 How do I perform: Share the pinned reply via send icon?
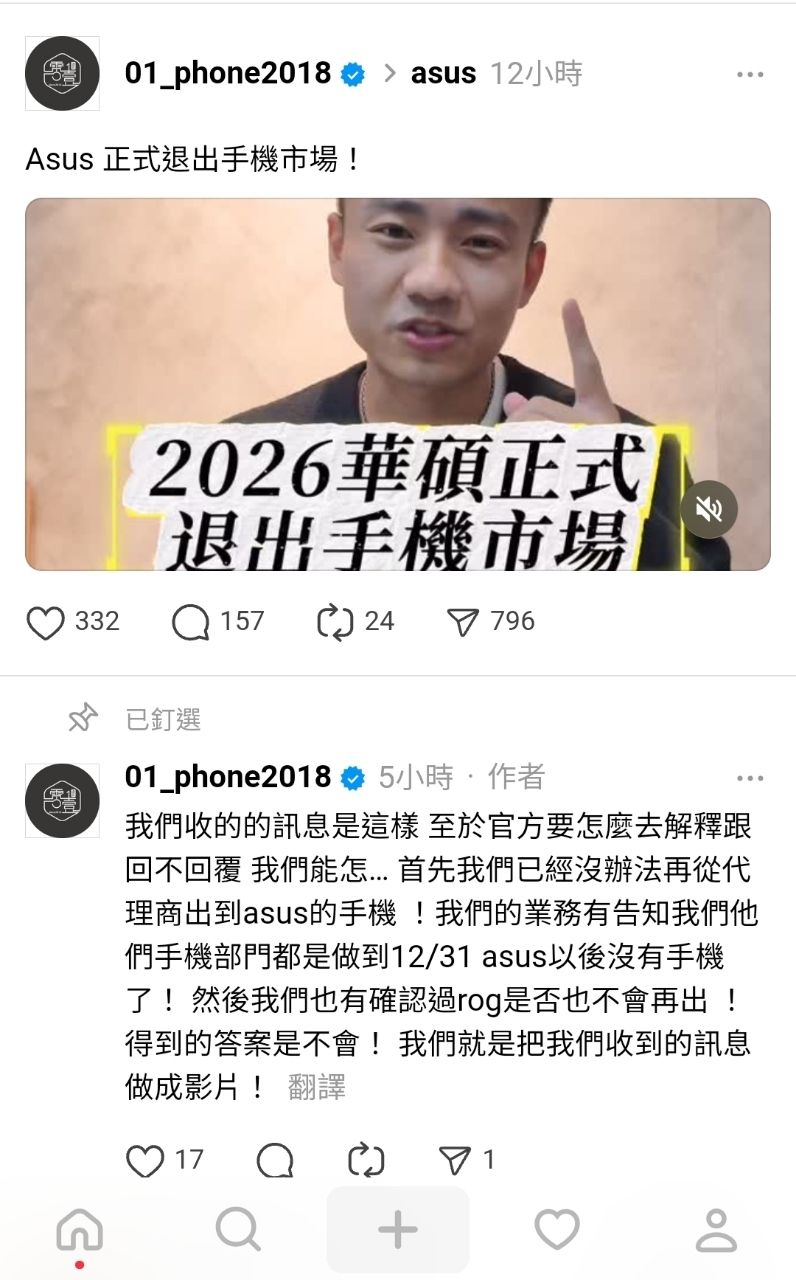(x=455, y=1160)
